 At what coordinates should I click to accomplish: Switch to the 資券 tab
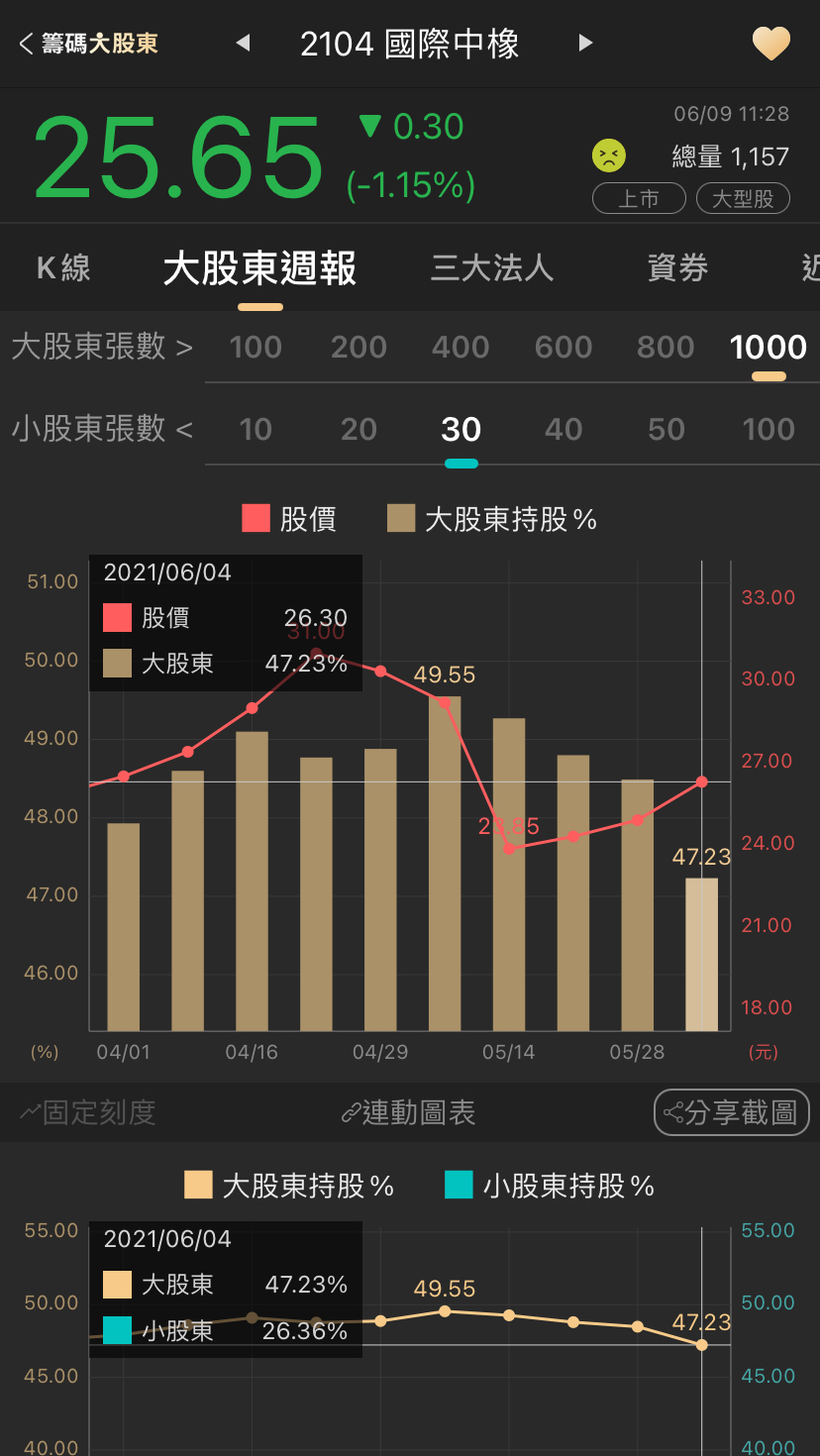677,268
